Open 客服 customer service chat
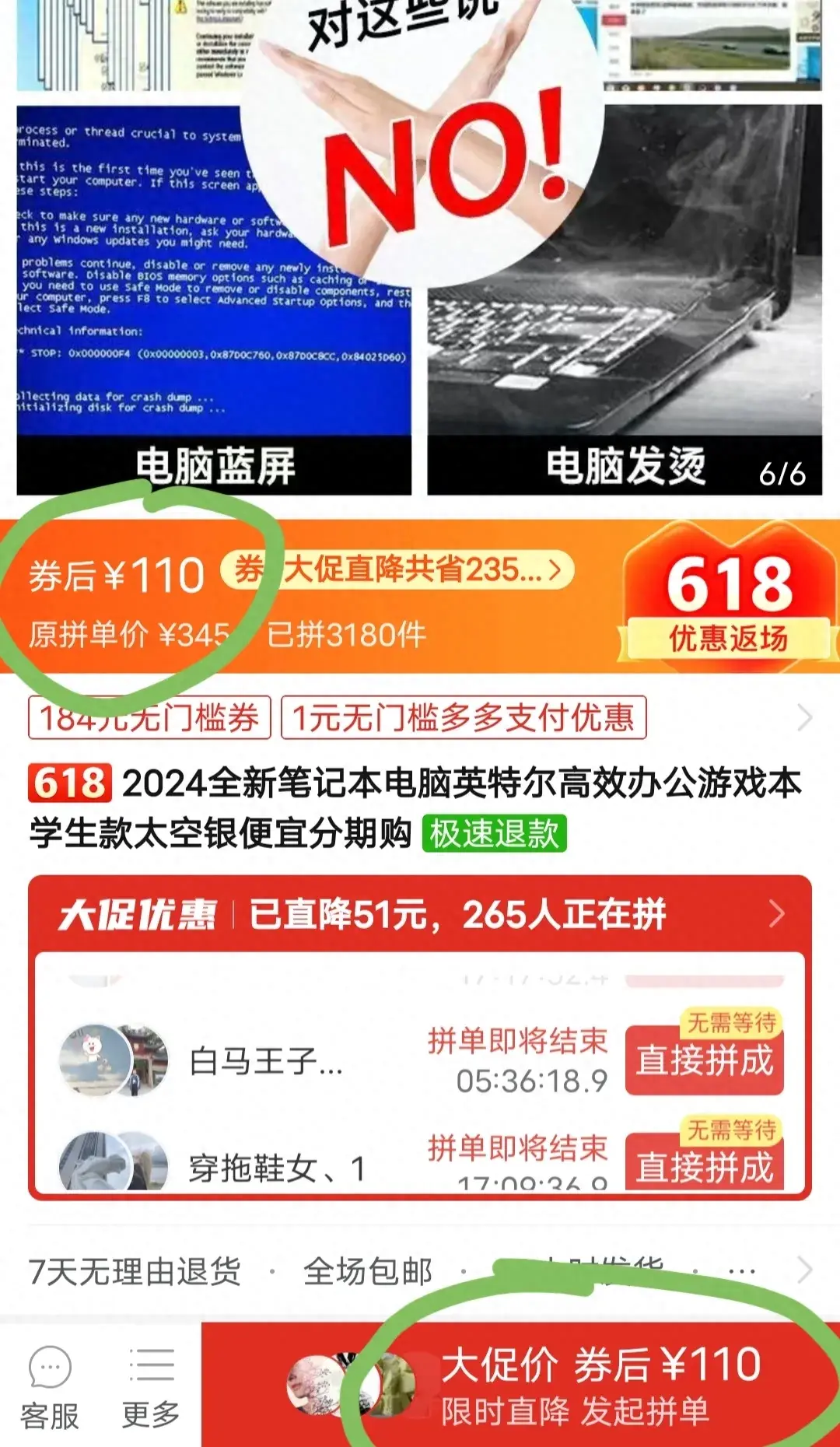 click(x=50, y=1389)
